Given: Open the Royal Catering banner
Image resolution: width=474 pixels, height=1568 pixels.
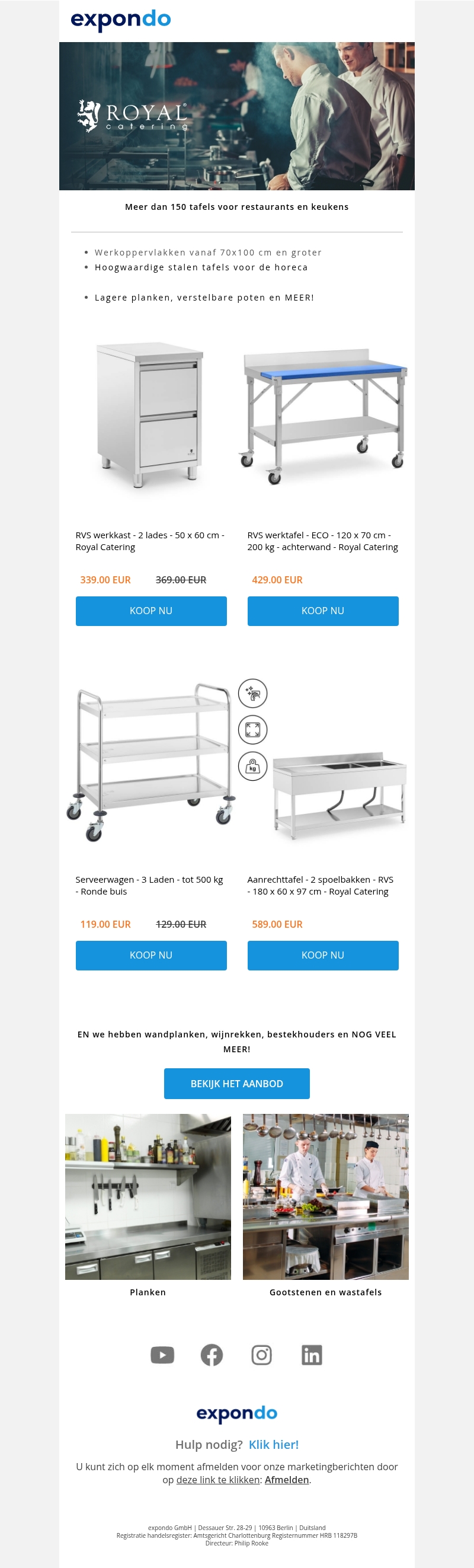Looking at the screenshot, I should (x=236, y=116).
